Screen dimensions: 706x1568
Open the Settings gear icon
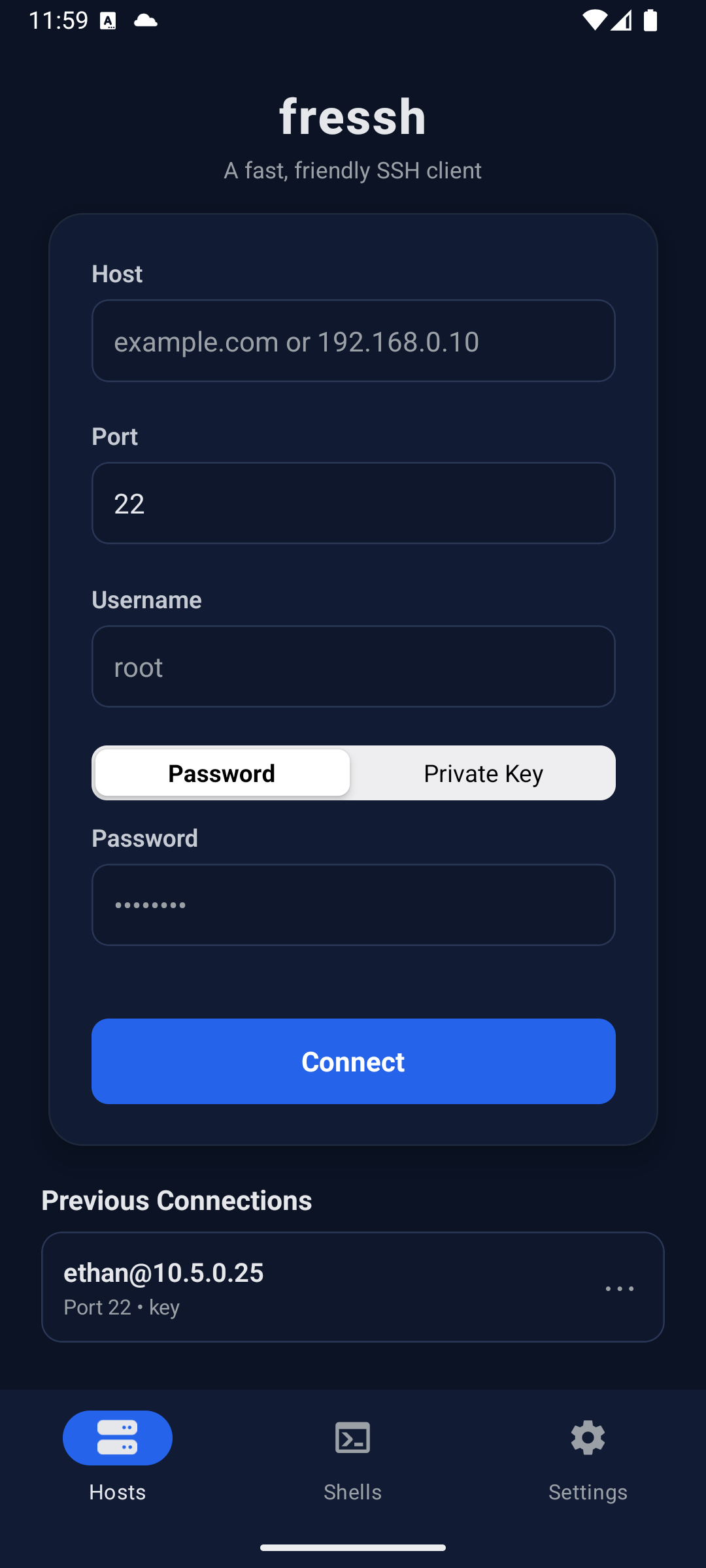(587, 1437)
